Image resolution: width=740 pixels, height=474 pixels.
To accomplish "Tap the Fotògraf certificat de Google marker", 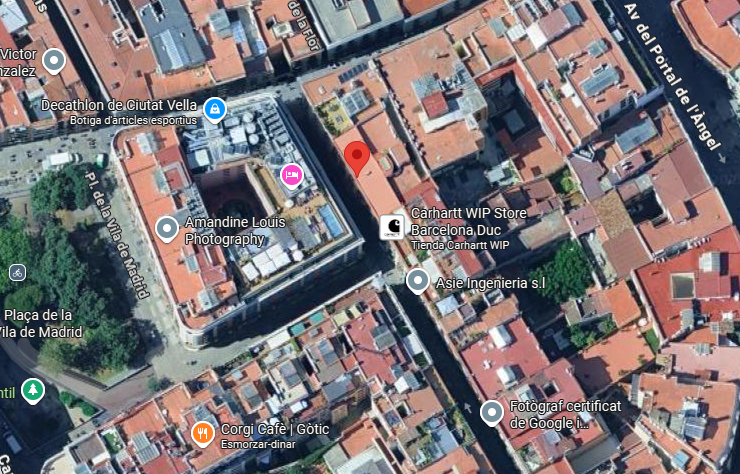I will coord(491,411).
